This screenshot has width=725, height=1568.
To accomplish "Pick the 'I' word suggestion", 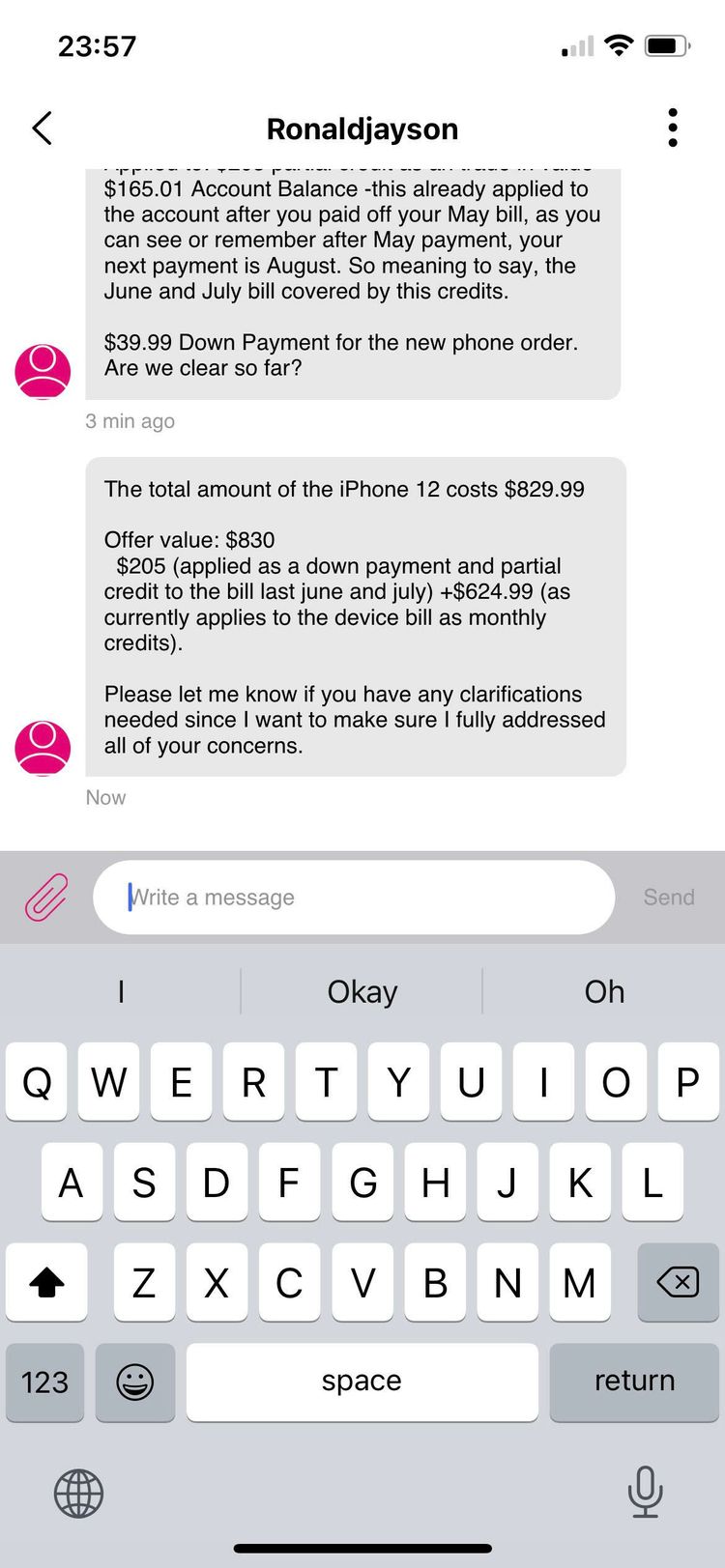I will [x=121, y=991].
